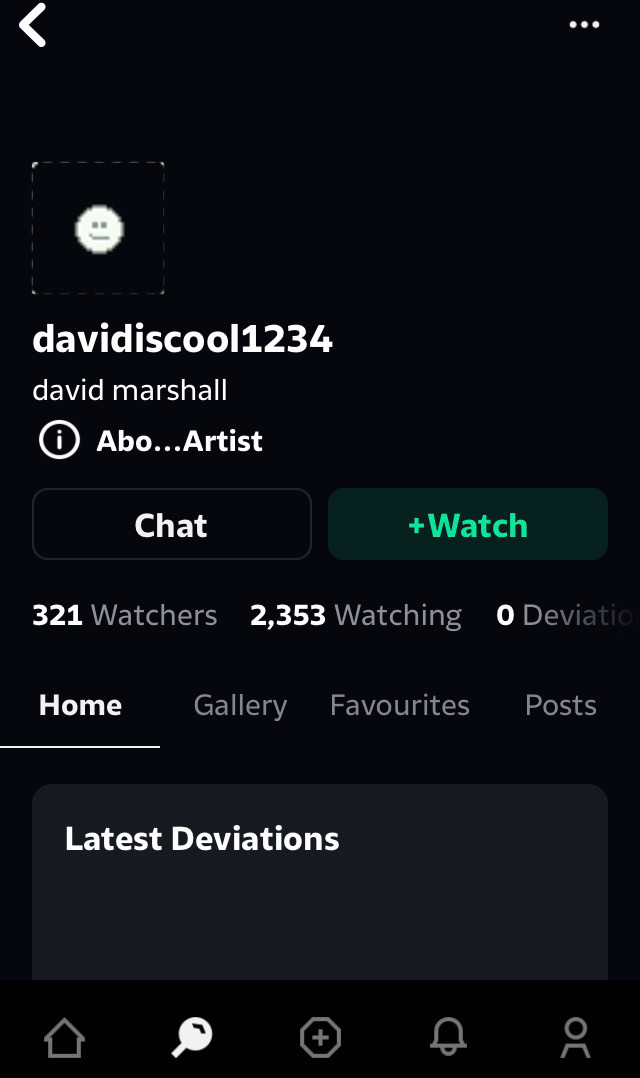
Task: Open search in bottom navigation
Action: (x=192, y=1037)
